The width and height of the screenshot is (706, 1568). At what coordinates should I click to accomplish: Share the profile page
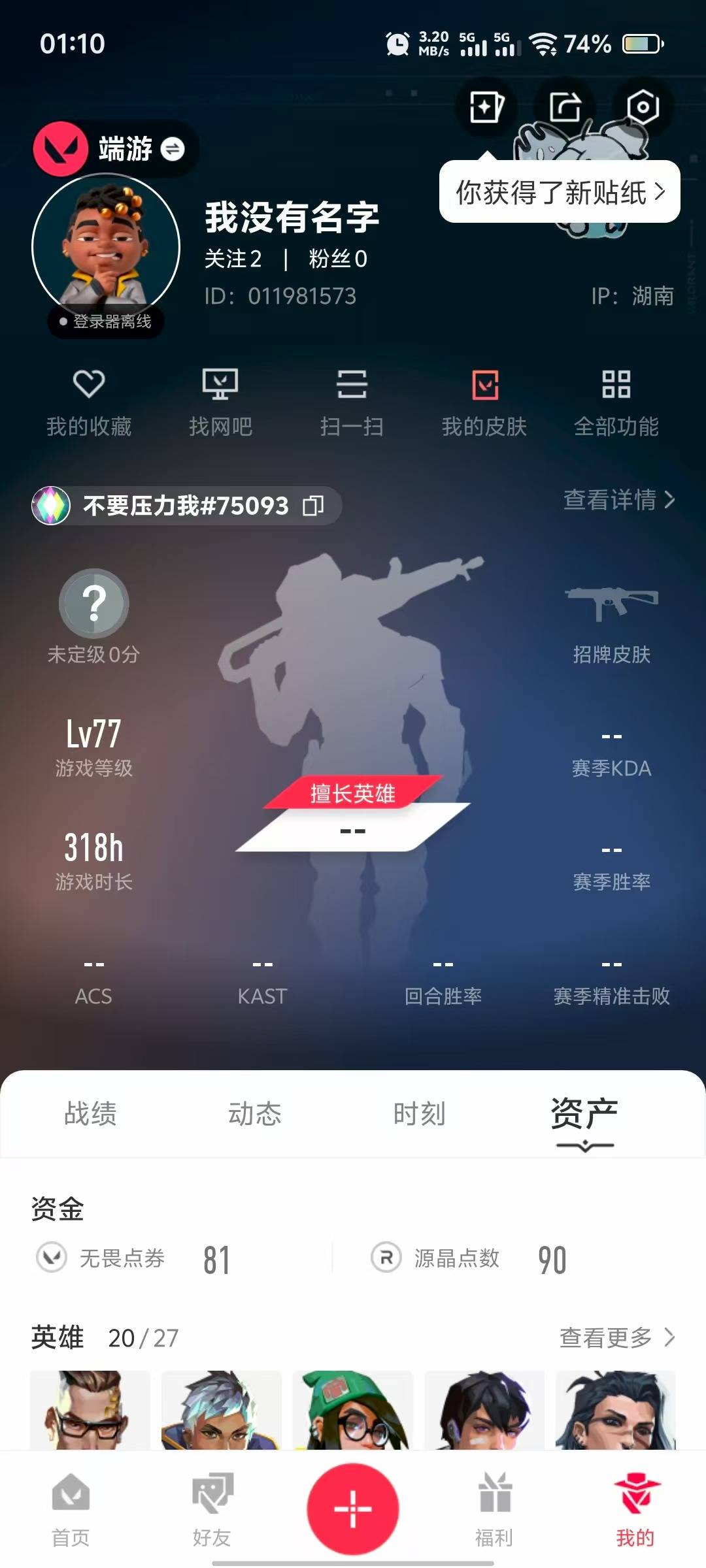click(x=565, y=106)
